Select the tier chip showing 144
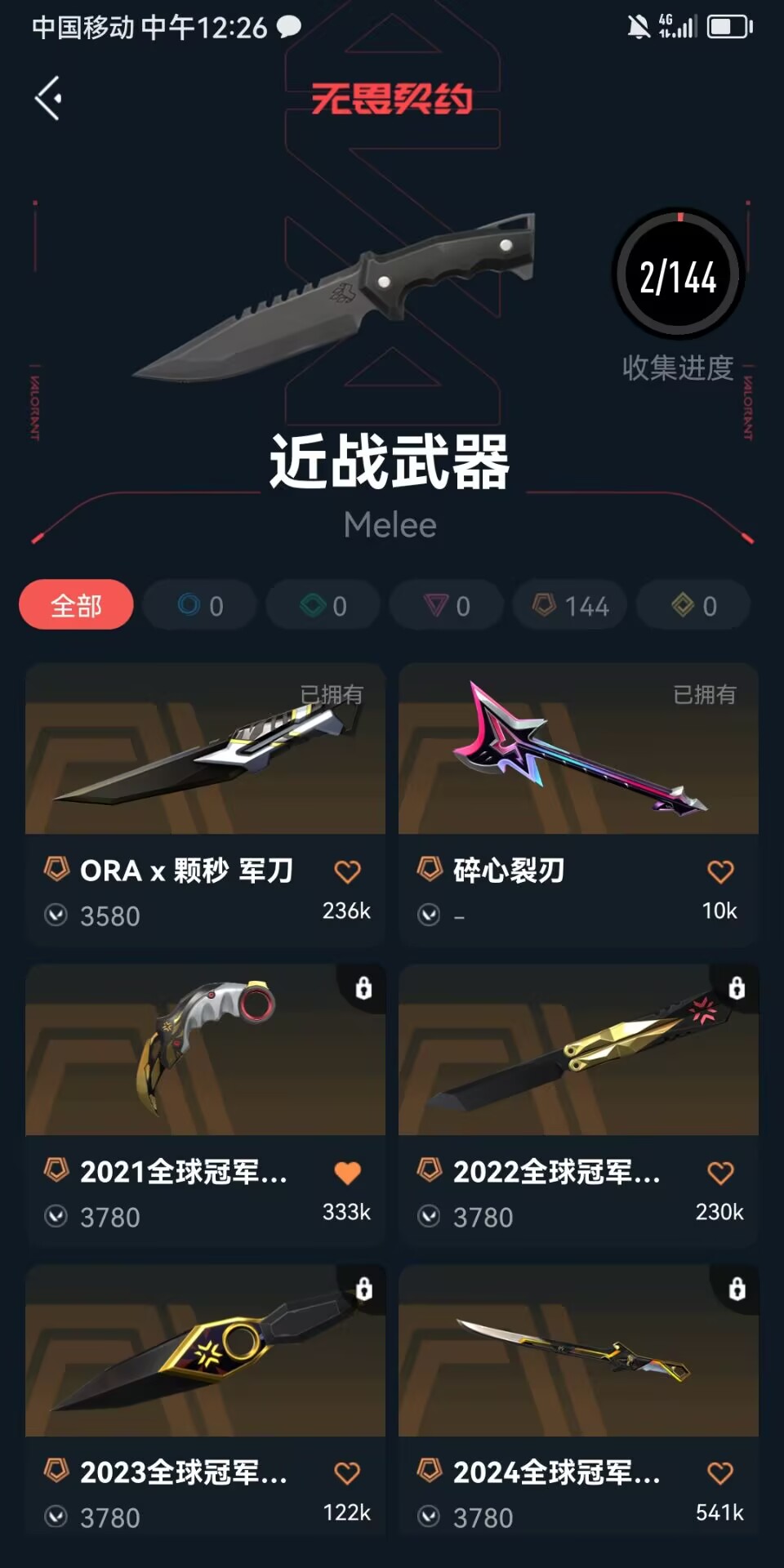This screenshot has height=1568, width=784. 570,605
